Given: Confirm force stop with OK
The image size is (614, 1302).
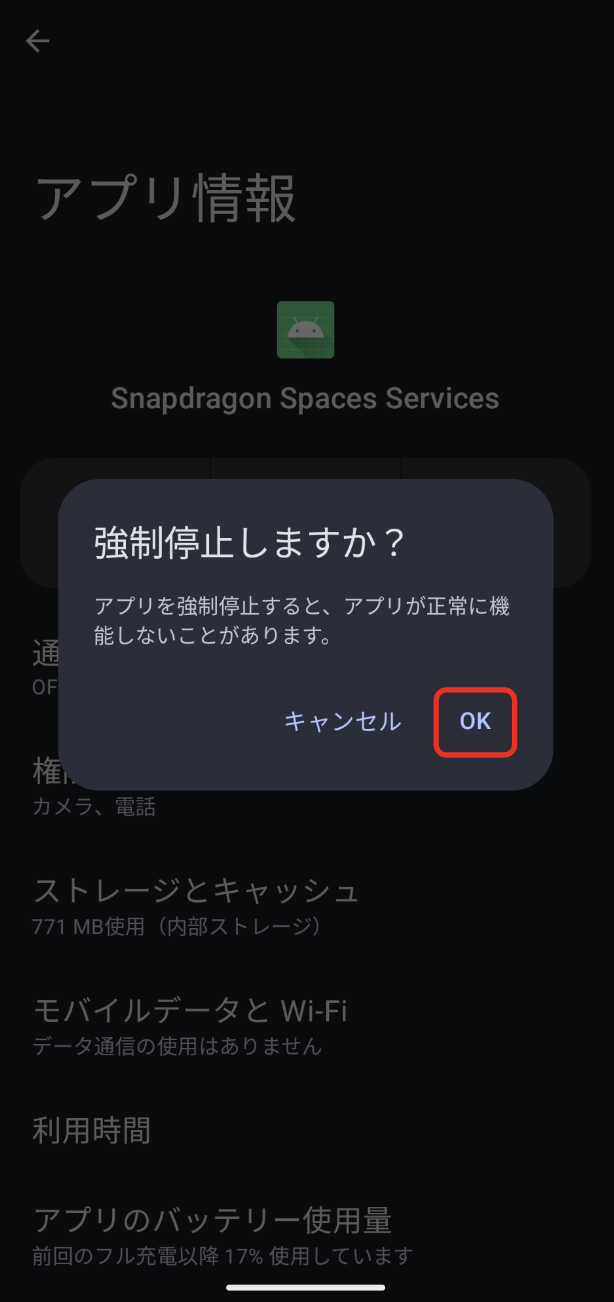Looking at the screenshot, I should 475,721.
